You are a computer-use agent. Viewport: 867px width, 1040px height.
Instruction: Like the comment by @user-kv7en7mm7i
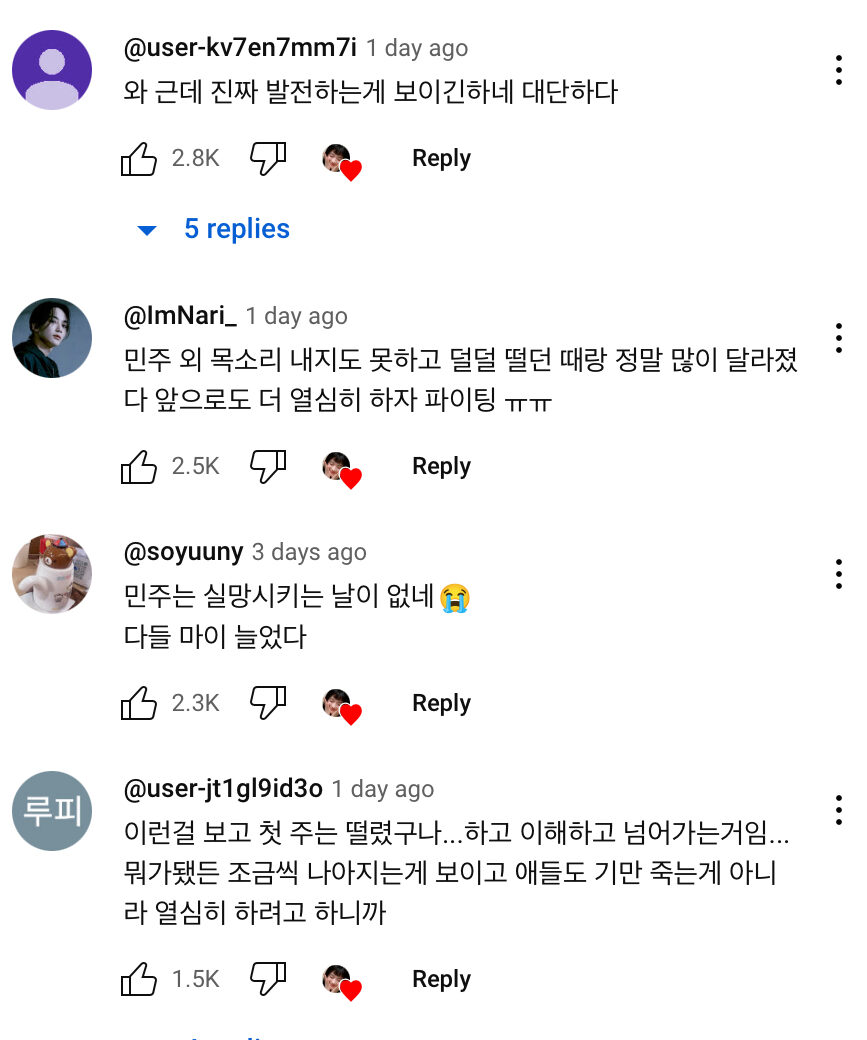[x=139, y=158]
